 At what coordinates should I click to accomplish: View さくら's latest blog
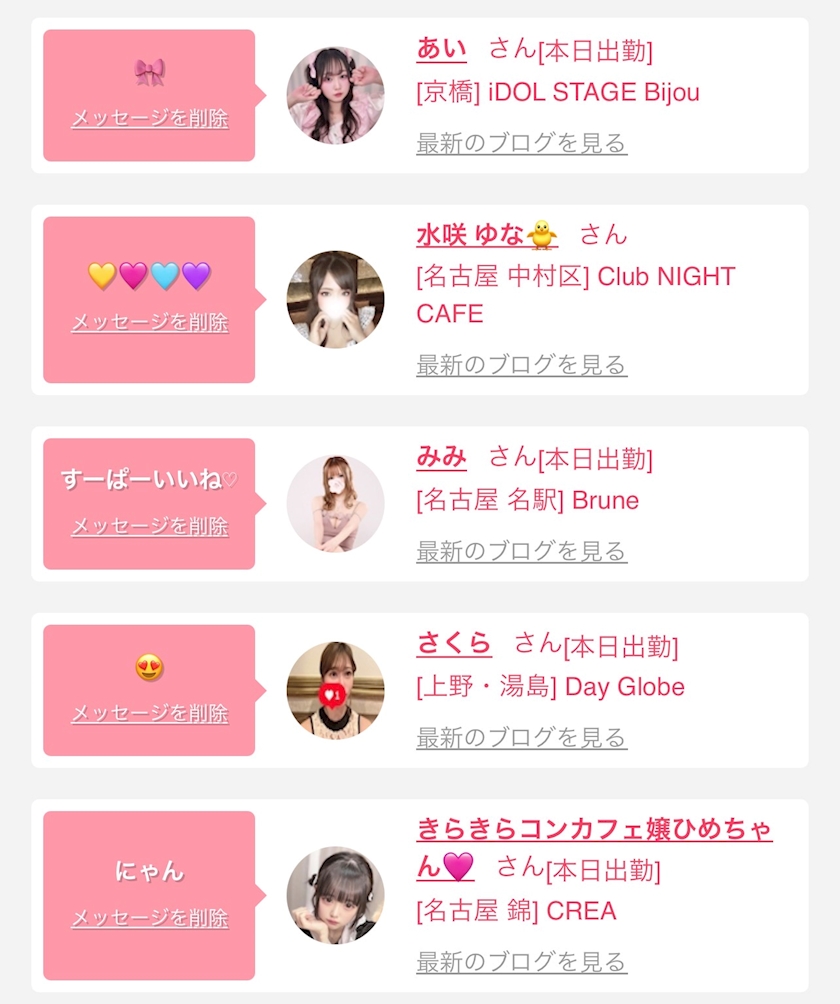pyautogui.click(x=521, y=738)
